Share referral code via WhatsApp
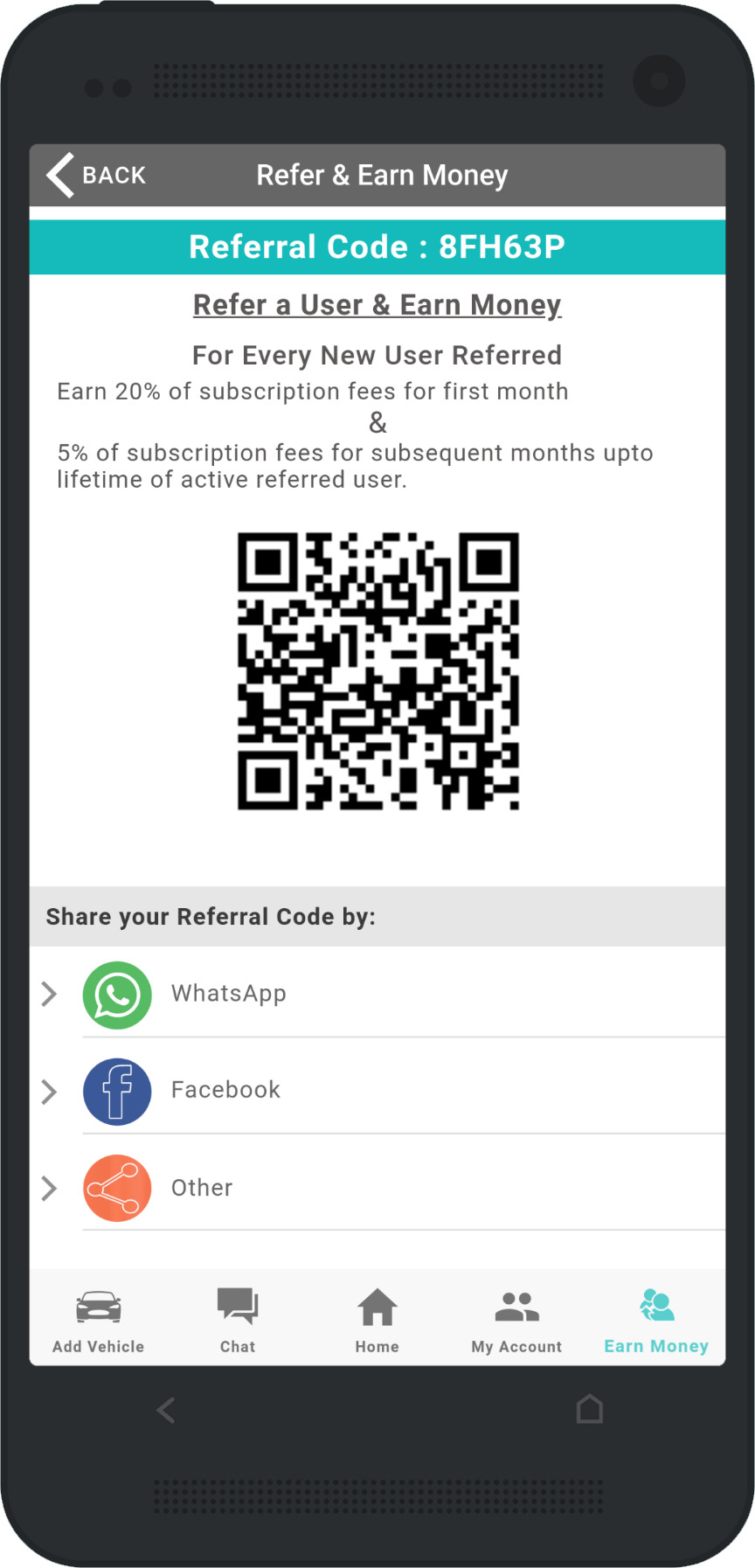 377,994
